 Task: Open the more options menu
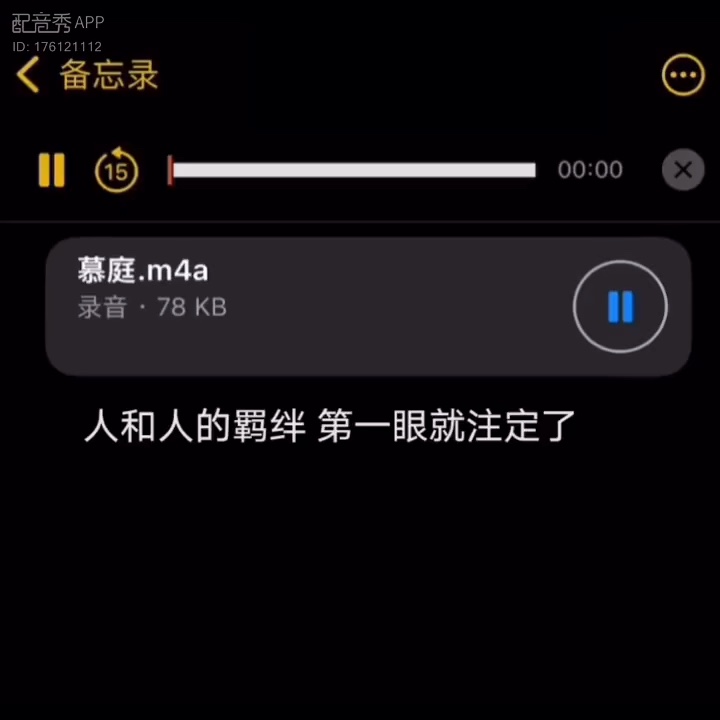point(683,75)
